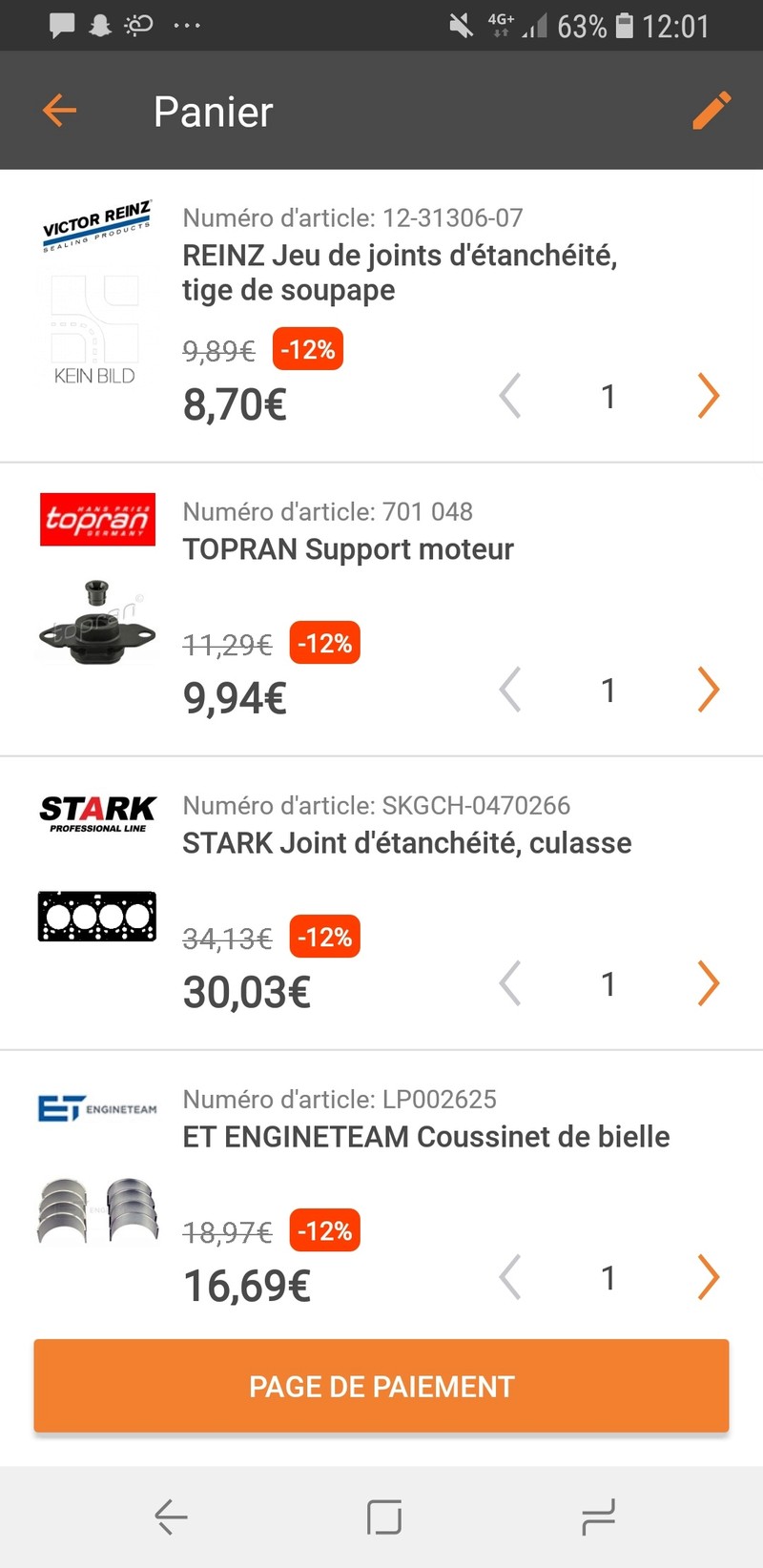763x1568 pixels.
Task: View the ET ENGINETEAM Coussinet de bielle item
Action: coord(426,1137)
